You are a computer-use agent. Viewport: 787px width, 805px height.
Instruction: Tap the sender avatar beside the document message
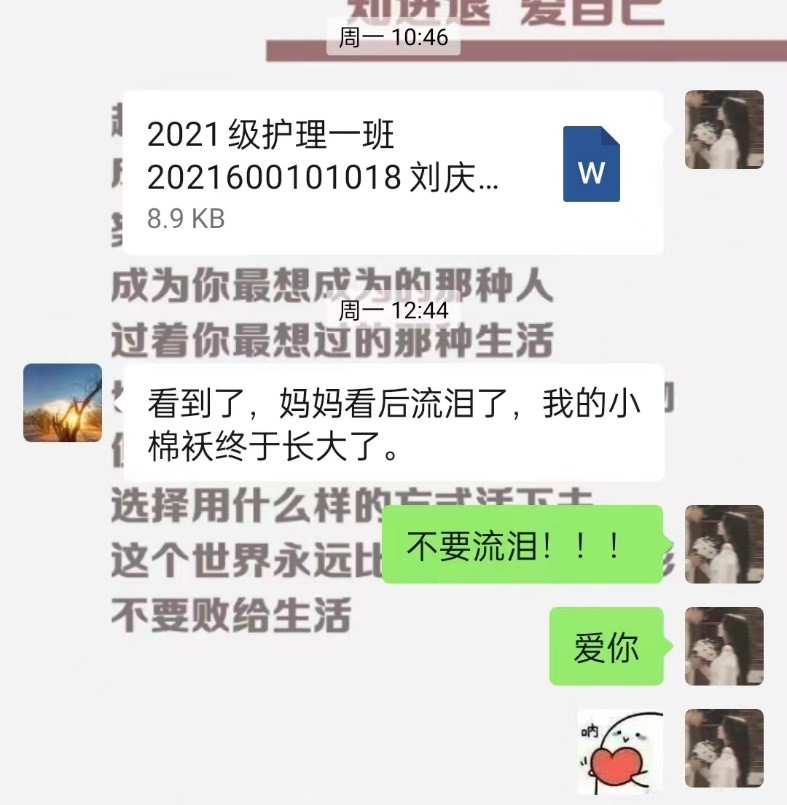[724, 129]
